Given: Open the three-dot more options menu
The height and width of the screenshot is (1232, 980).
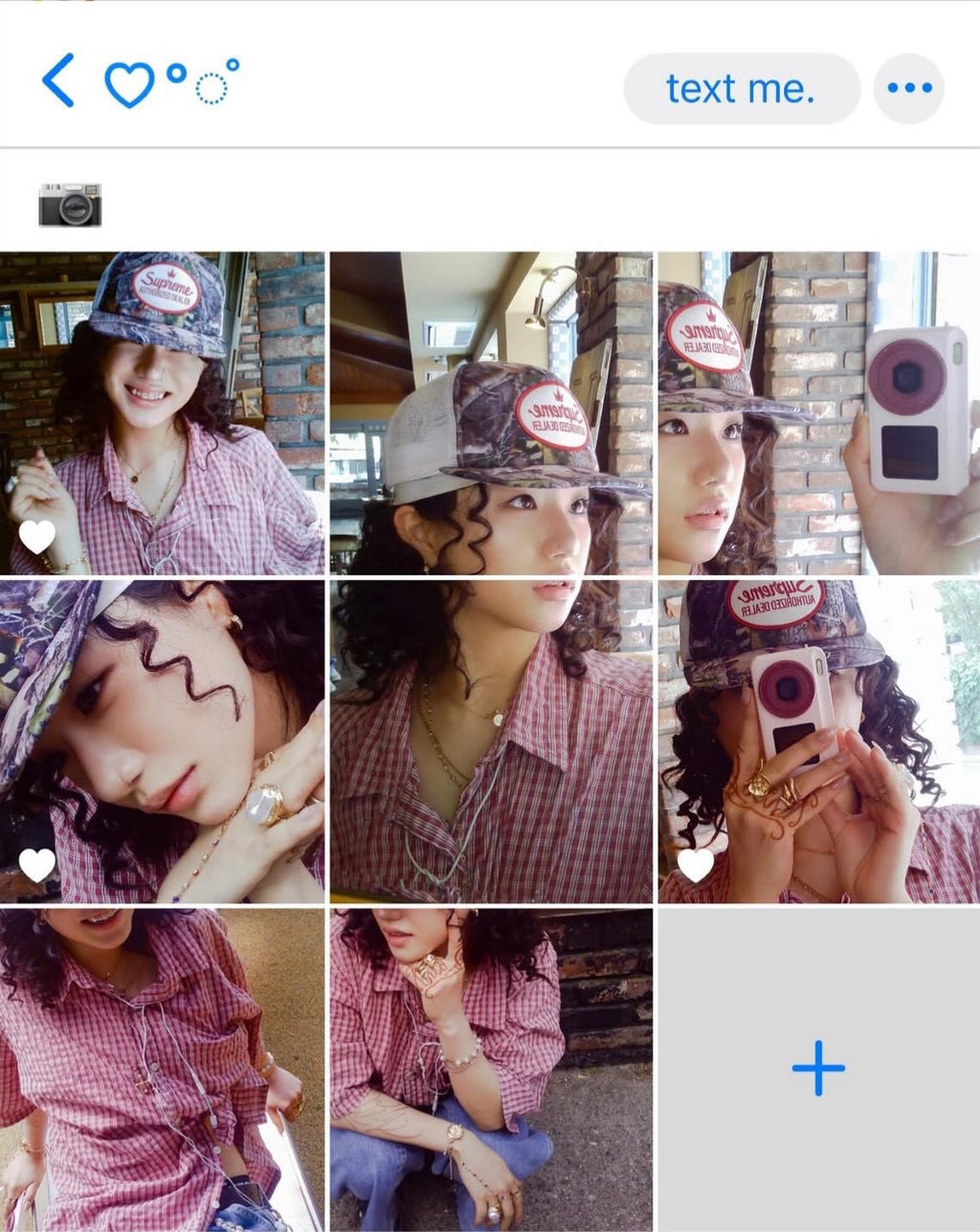Looking at the screenshot, I should (x=908, y=89).
